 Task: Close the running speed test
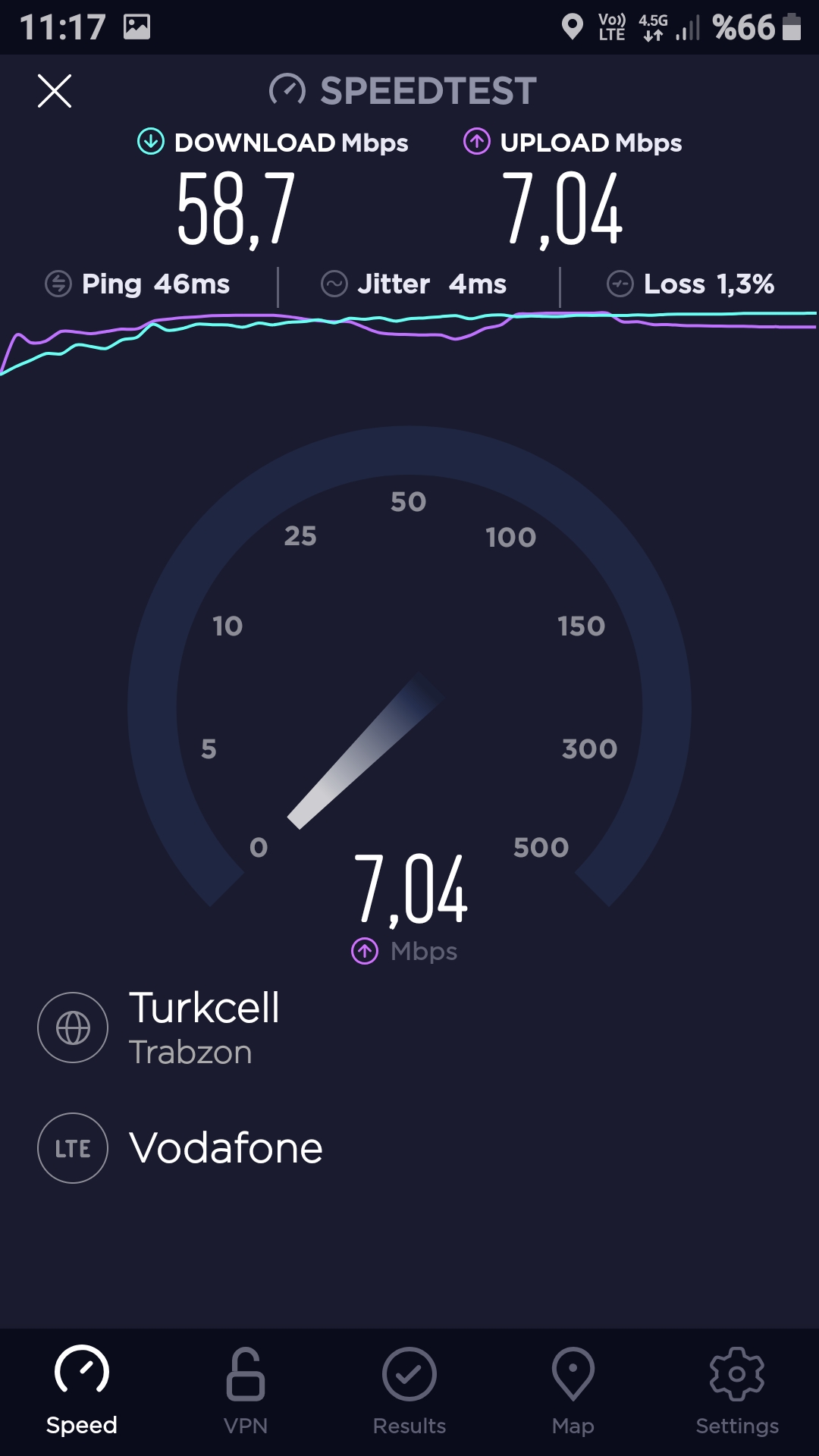tap(55, 91)
